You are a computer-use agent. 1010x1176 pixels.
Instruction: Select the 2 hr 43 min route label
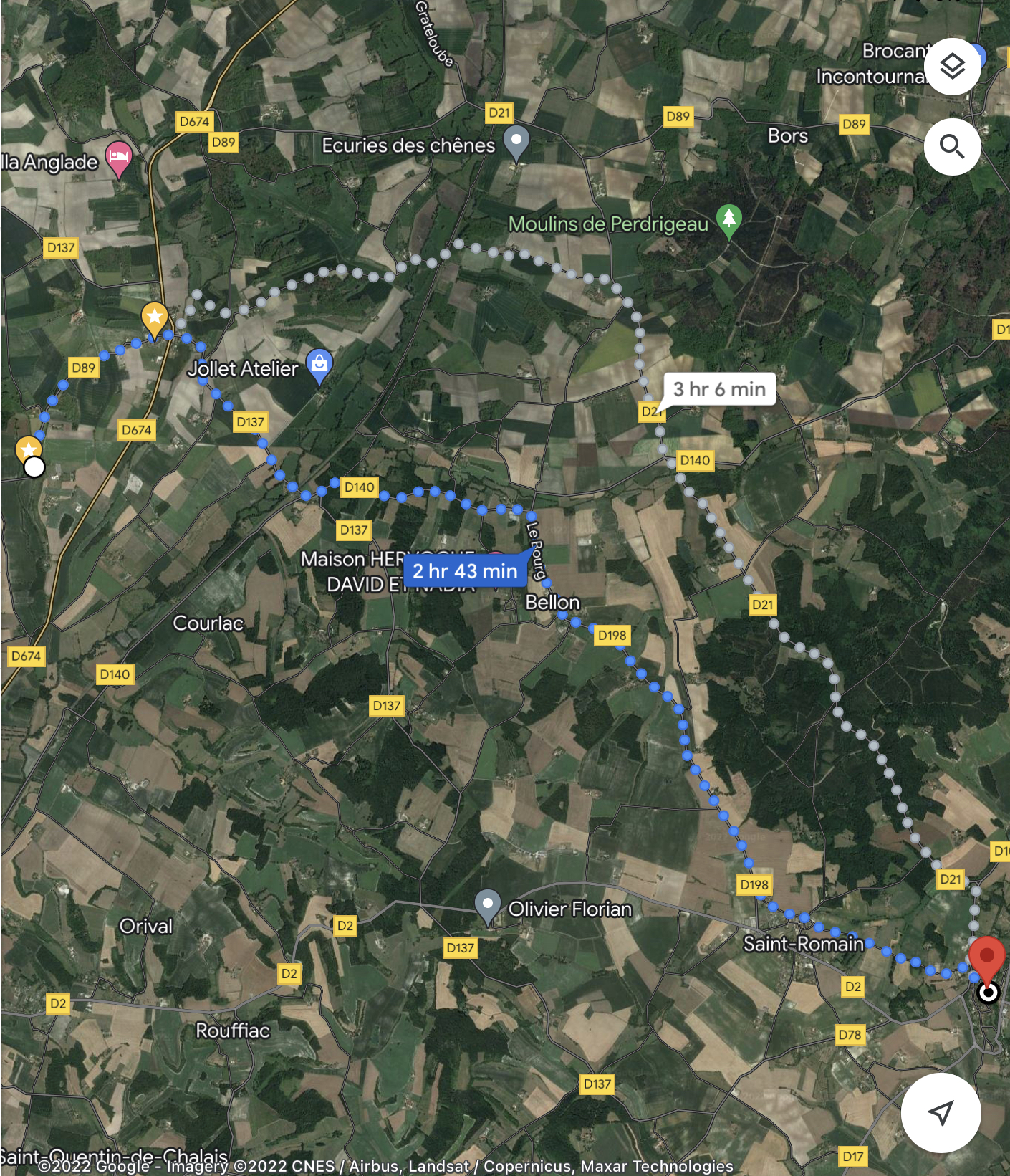(x=465, y=571)
